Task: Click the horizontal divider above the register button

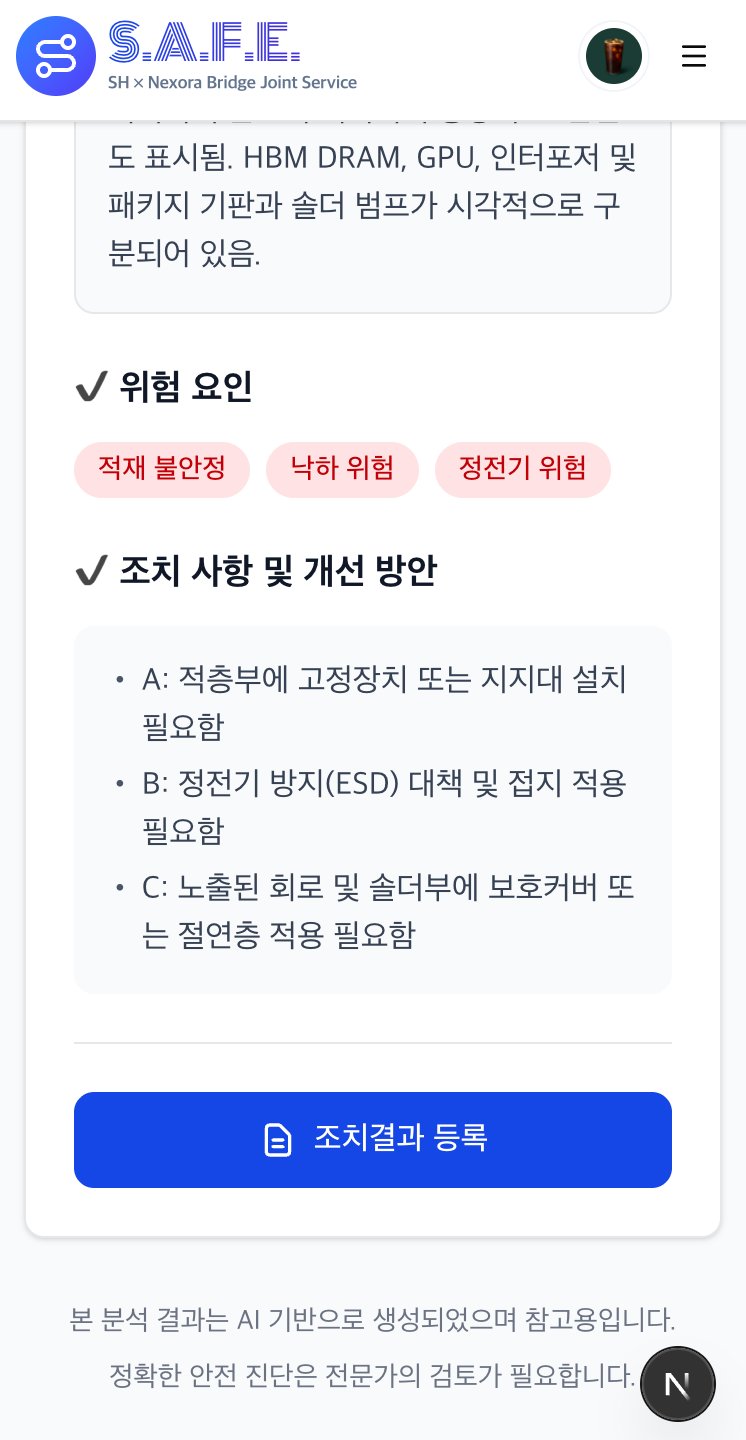Action: [373, 1041]
